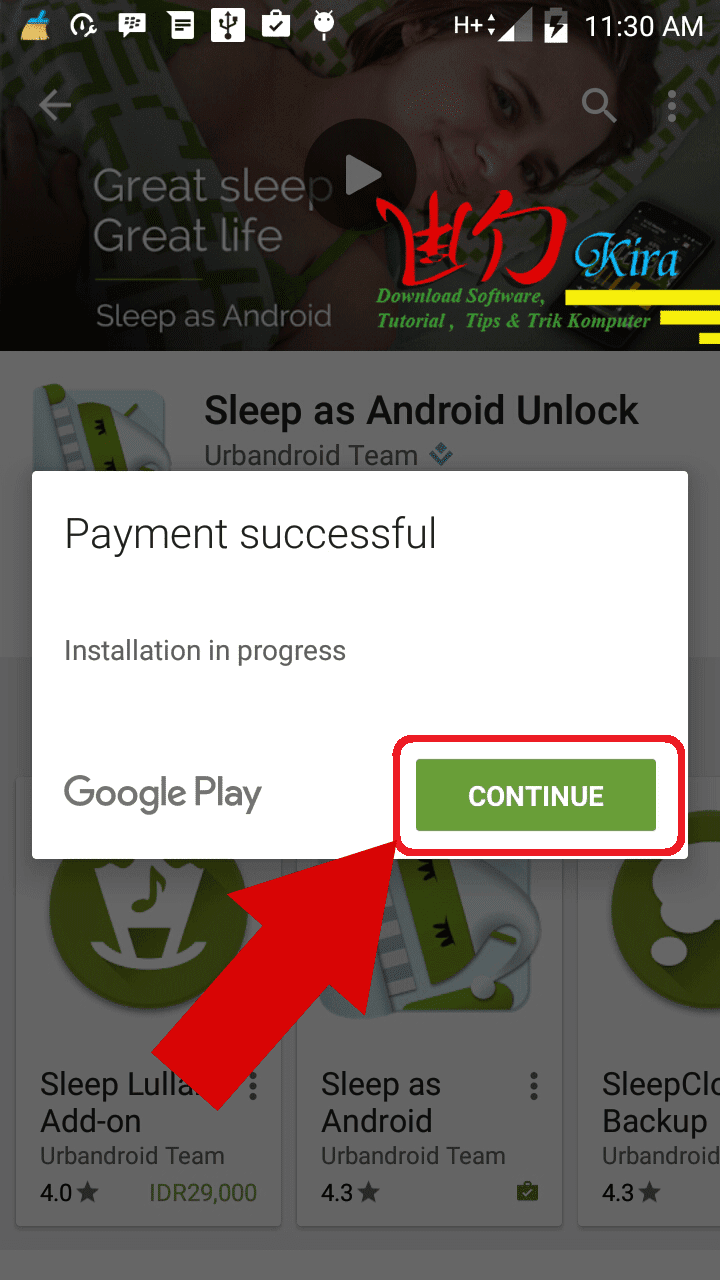Open the search magnifier icon
720x1280 pixels.
(598, 104)
